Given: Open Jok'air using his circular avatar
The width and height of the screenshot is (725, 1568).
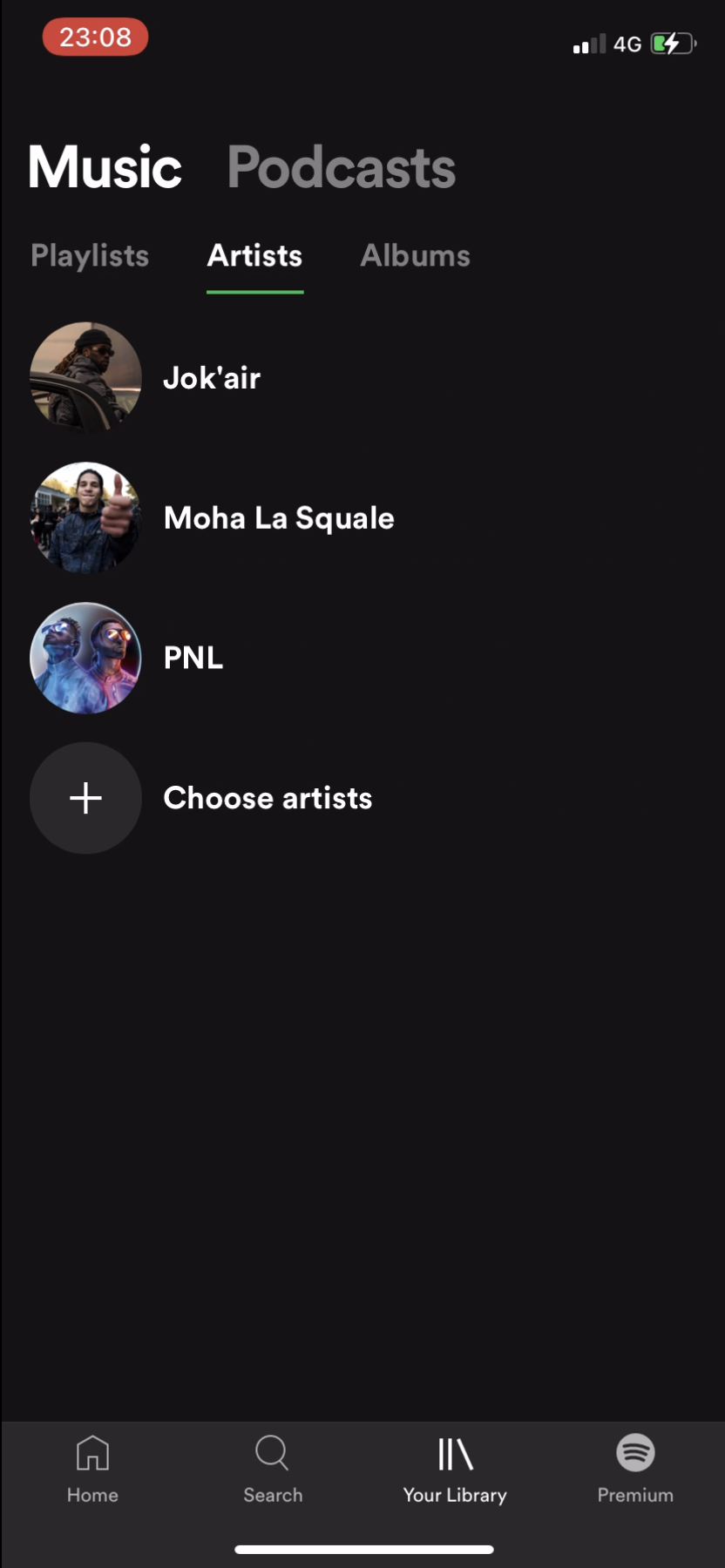Looking at the screenshot, I should tap(85, 376).
